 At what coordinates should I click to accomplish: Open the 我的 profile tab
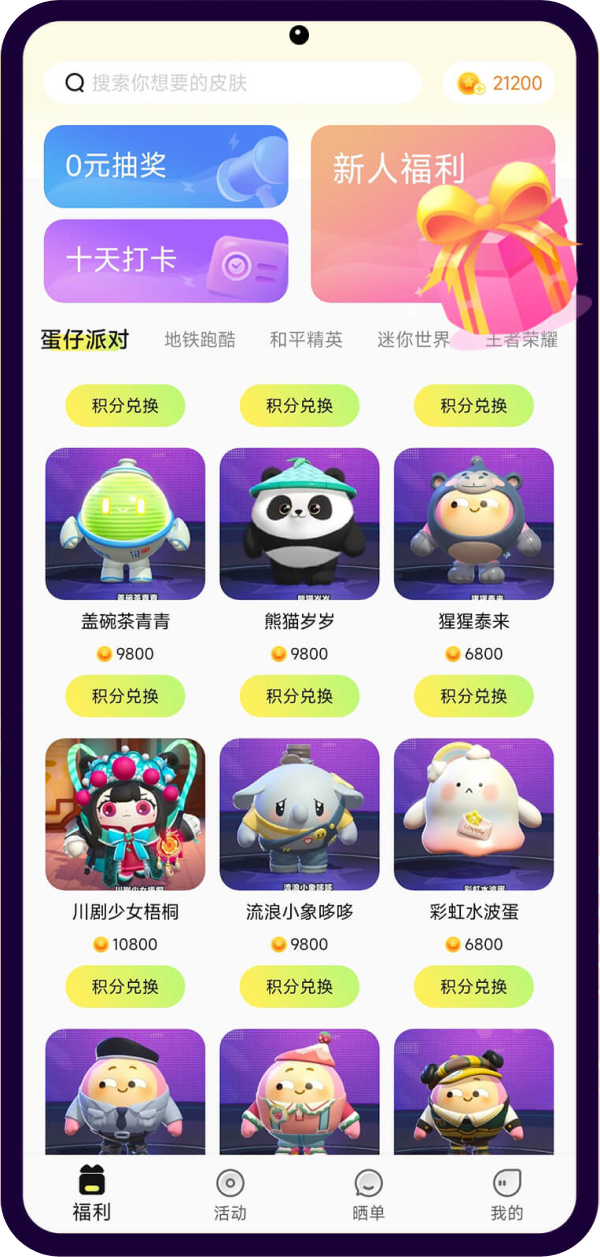pos(507,1196)
